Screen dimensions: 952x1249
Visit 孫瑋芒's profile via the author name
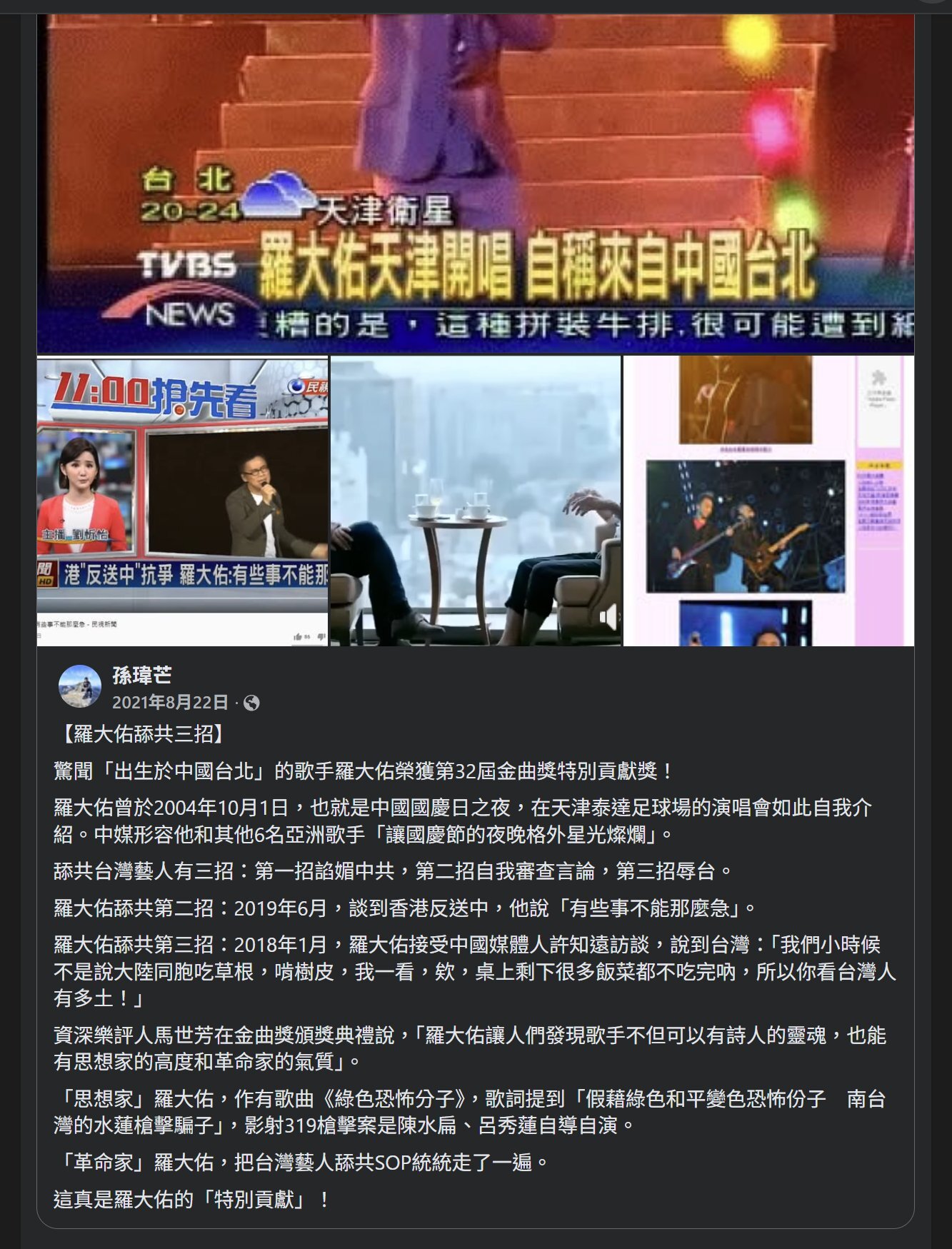pos(142,675)
